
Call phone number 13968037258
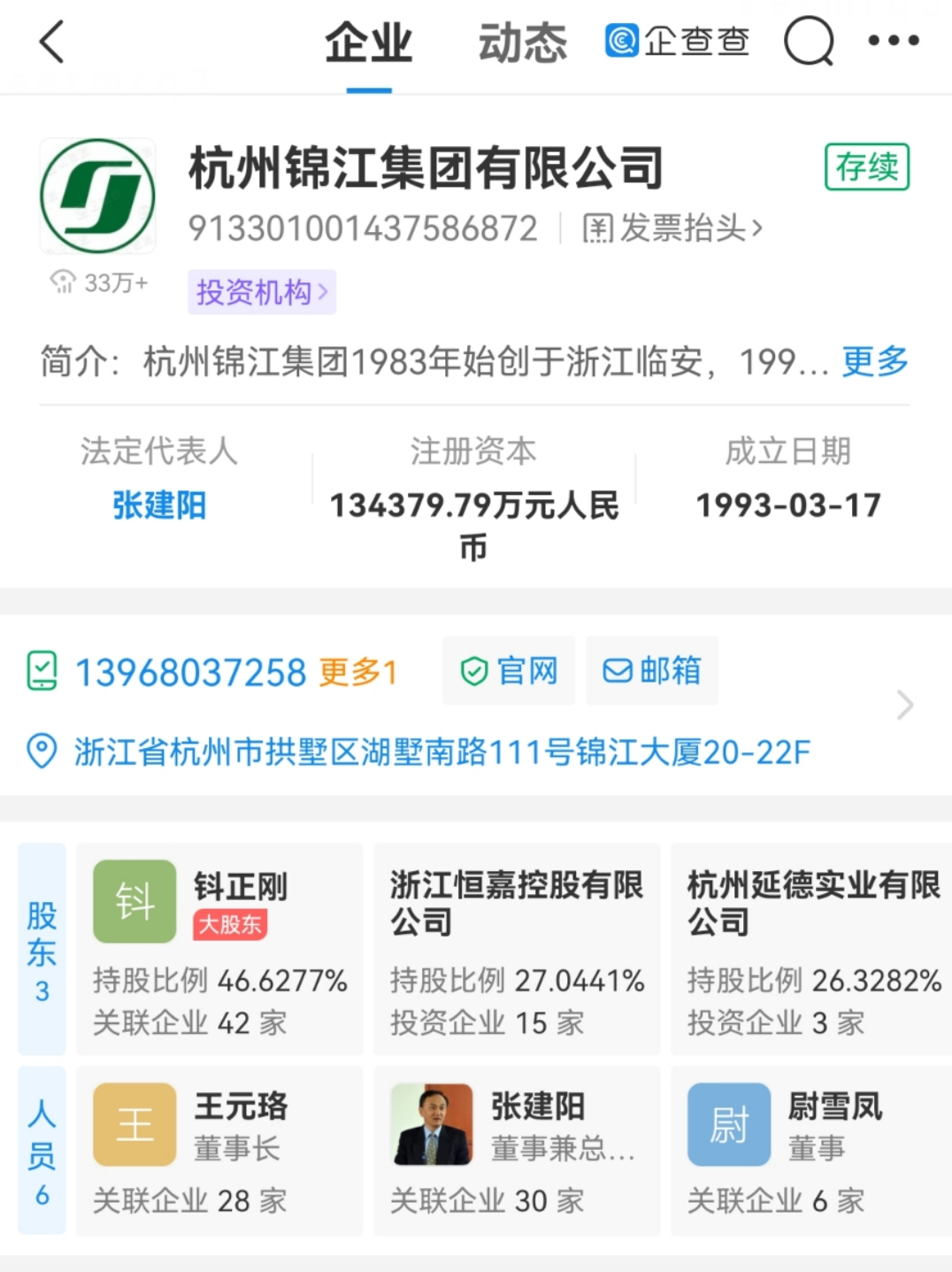pyautogui.click(x=190, y=673)
